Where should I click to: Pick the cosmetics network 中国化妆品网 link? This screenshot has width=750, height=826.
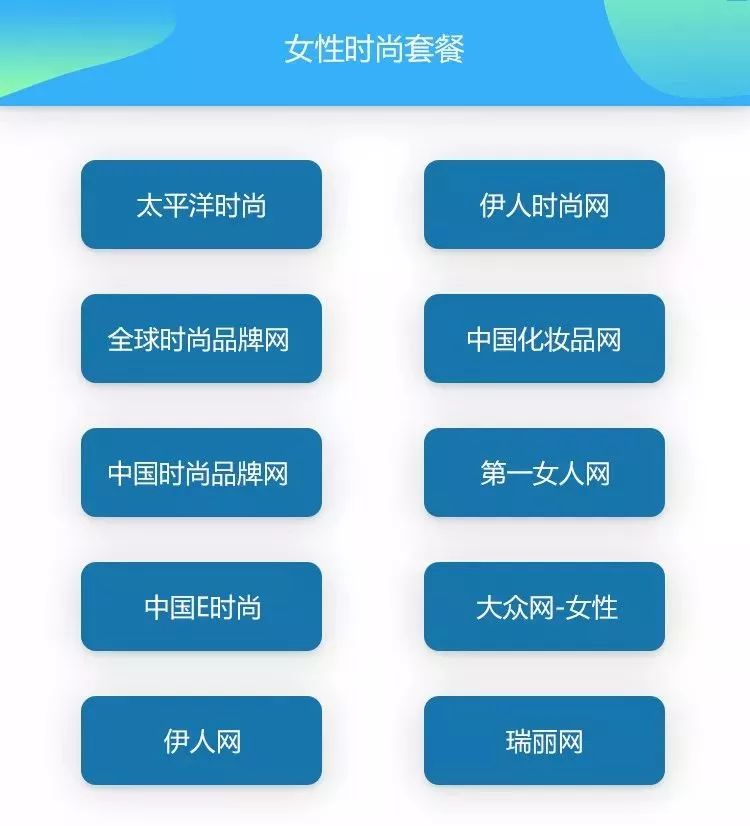(545, 339)
